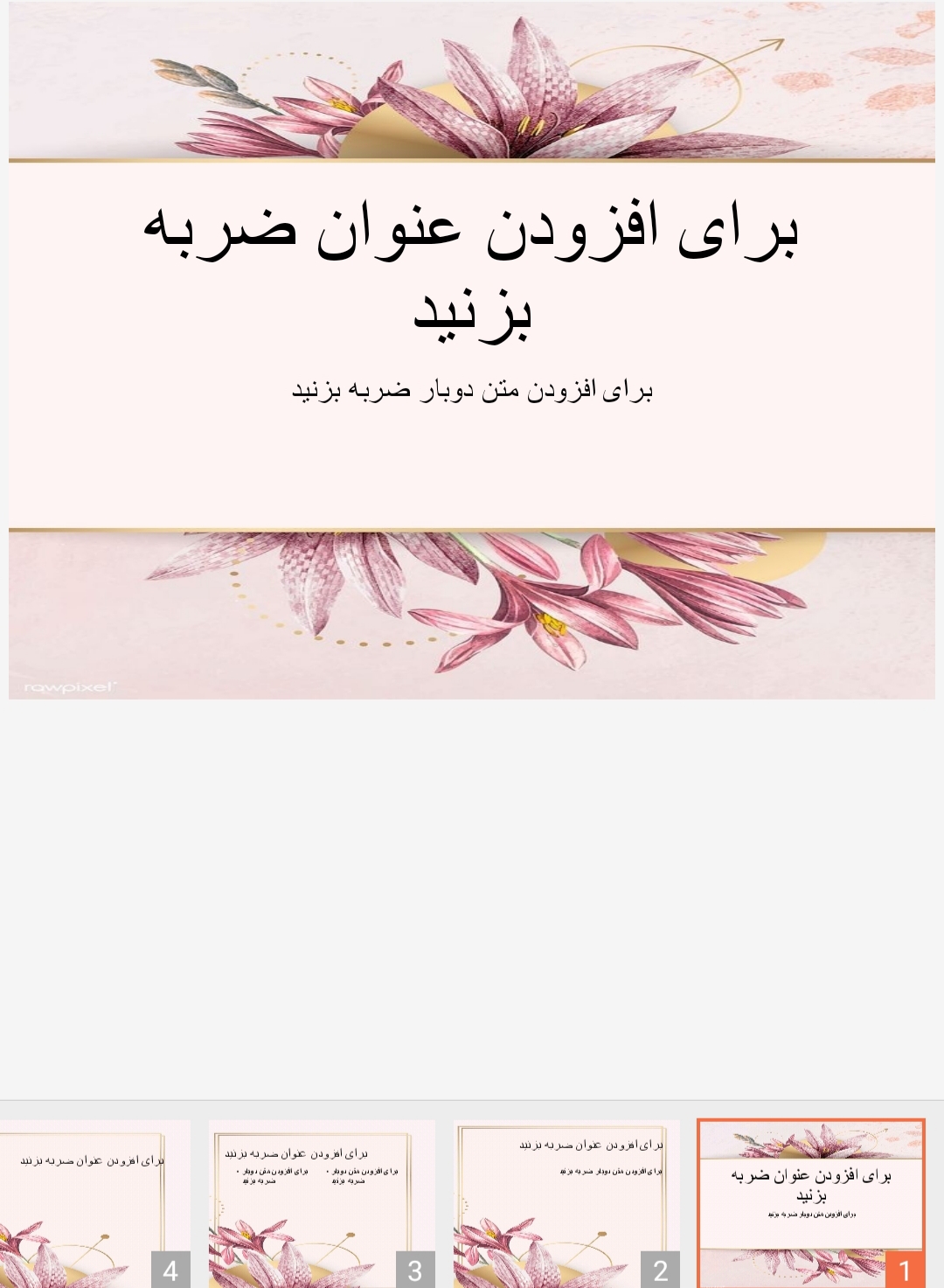The width and height of the screenshot is (944, 1288).
Task: Switch to slide 3 thumbnail
Action: click(322, 1203)
